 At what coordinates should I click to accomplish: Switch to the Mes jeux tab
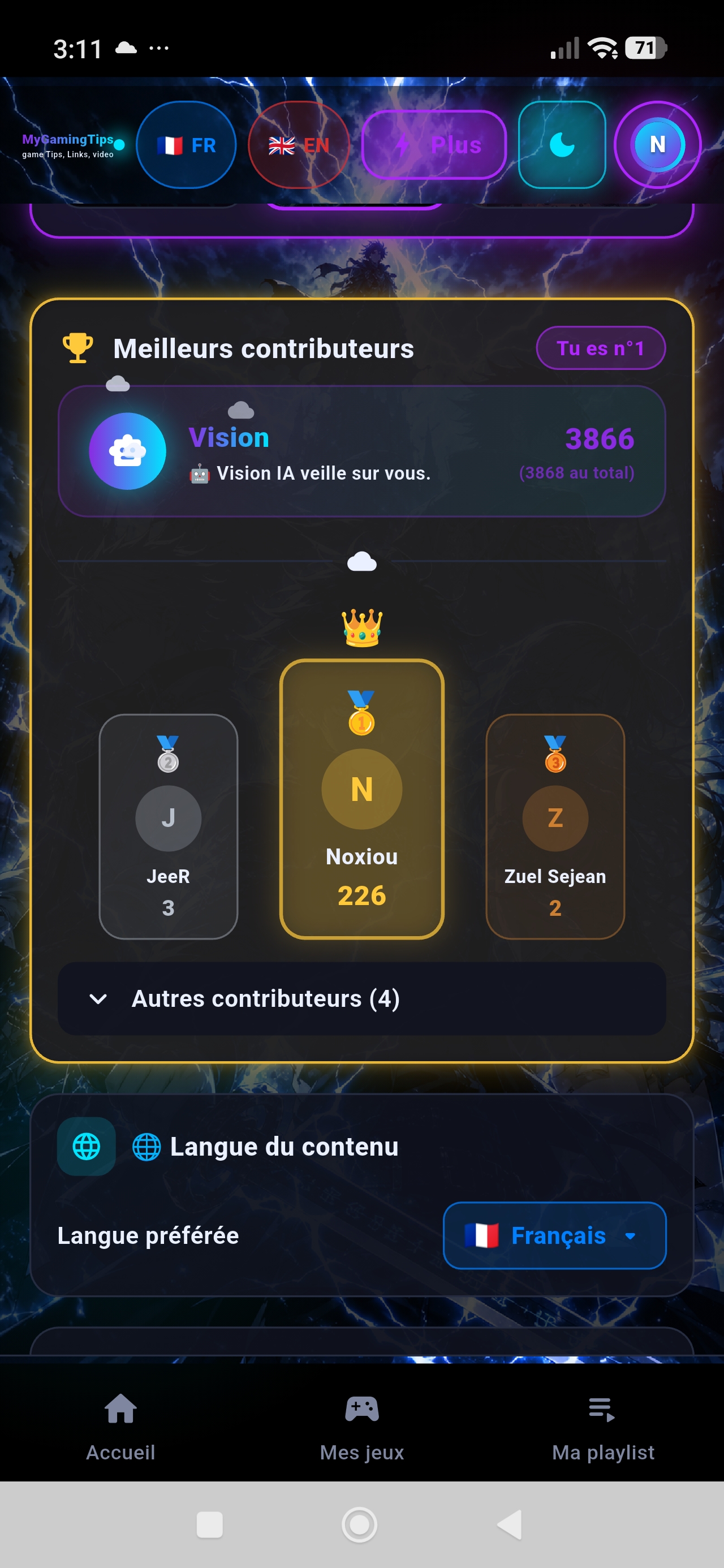[x=361, y=1426]
